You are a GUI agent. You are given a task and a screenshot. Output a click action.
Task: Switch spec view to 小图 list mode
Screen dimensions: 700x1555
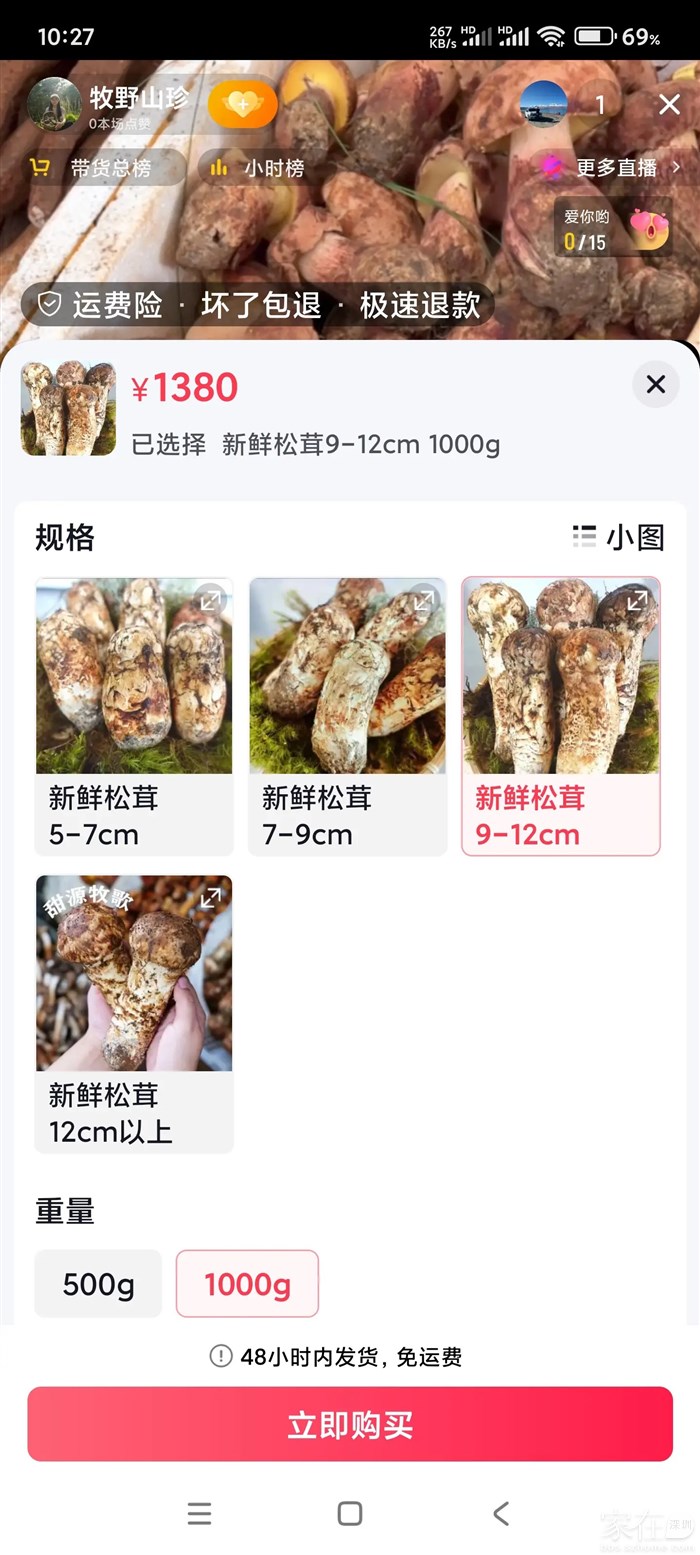618,537
